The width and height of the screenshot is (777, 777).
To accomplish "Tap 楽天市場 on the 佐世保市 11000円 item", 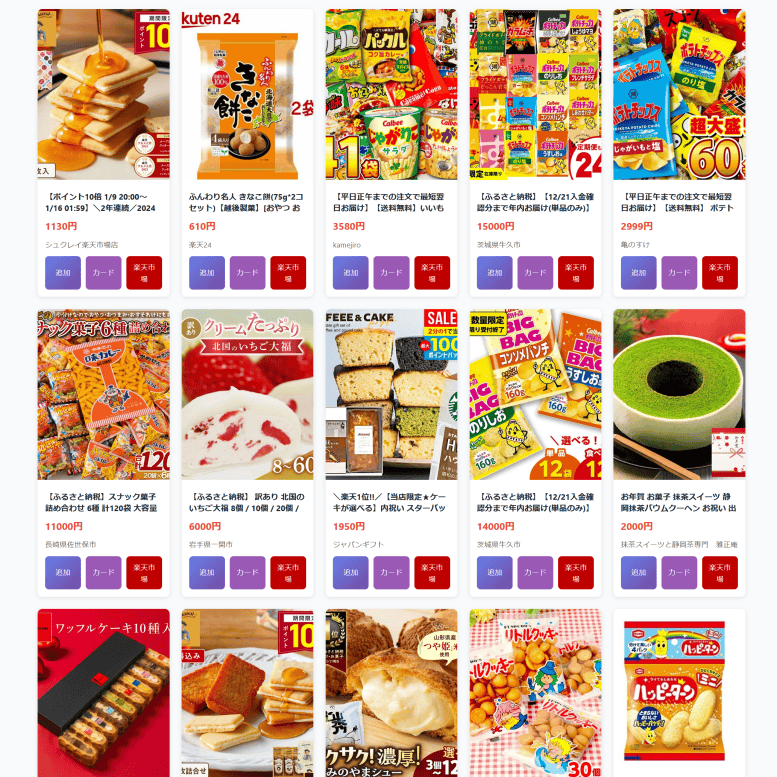I will coord(144,573).
